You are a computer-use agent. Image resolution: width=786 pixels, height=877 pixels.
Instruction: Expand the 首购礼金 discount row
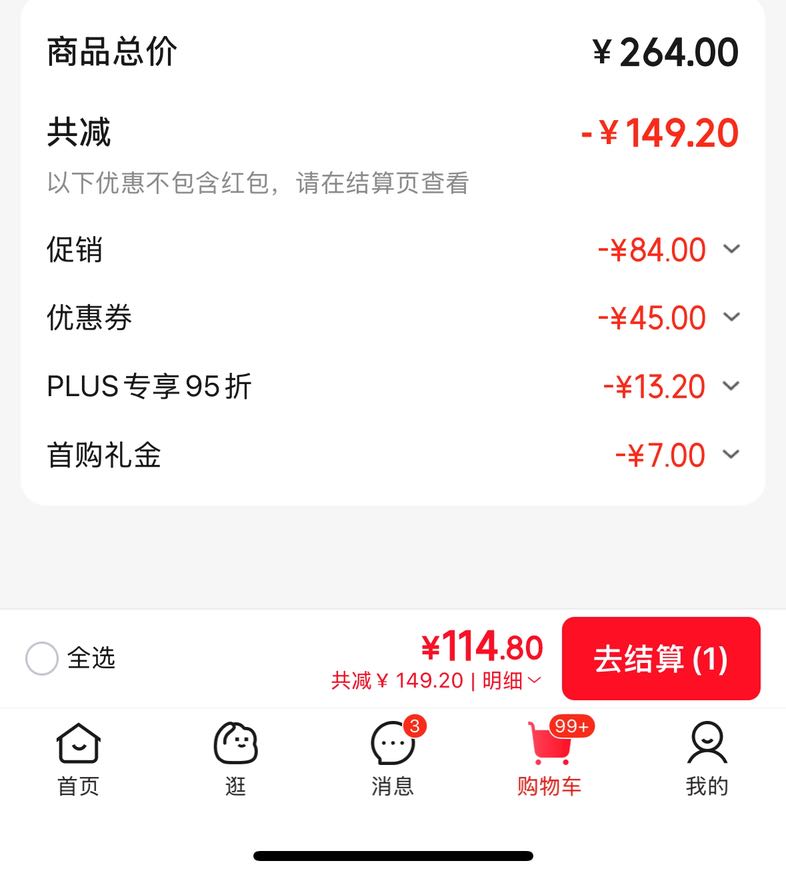click(731, 454)
